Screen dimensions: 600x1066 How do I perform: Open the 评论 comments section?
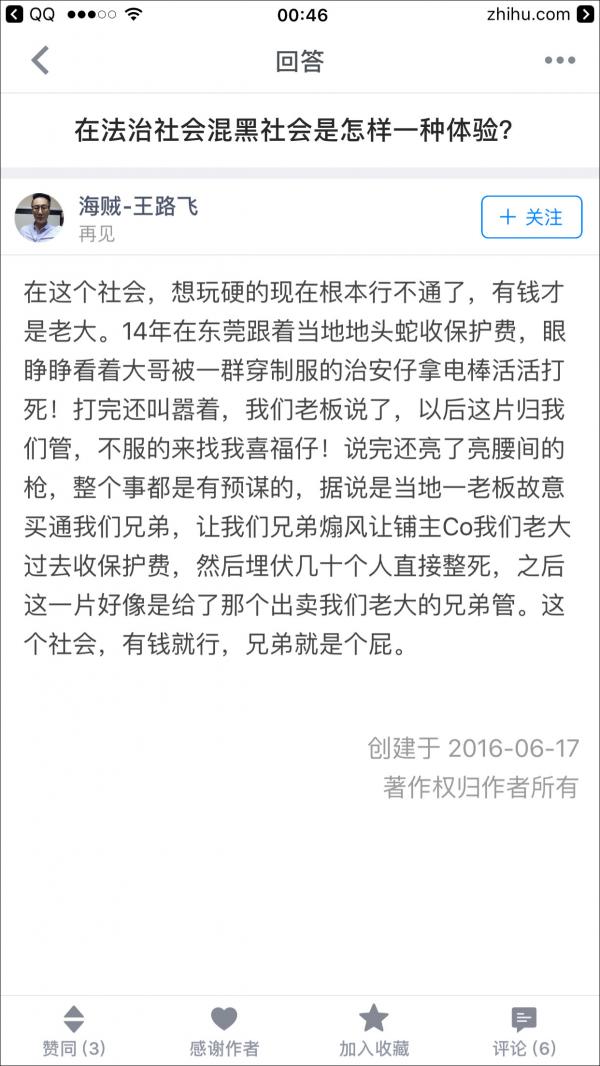pyautogui.click(x=524, y=1031)
